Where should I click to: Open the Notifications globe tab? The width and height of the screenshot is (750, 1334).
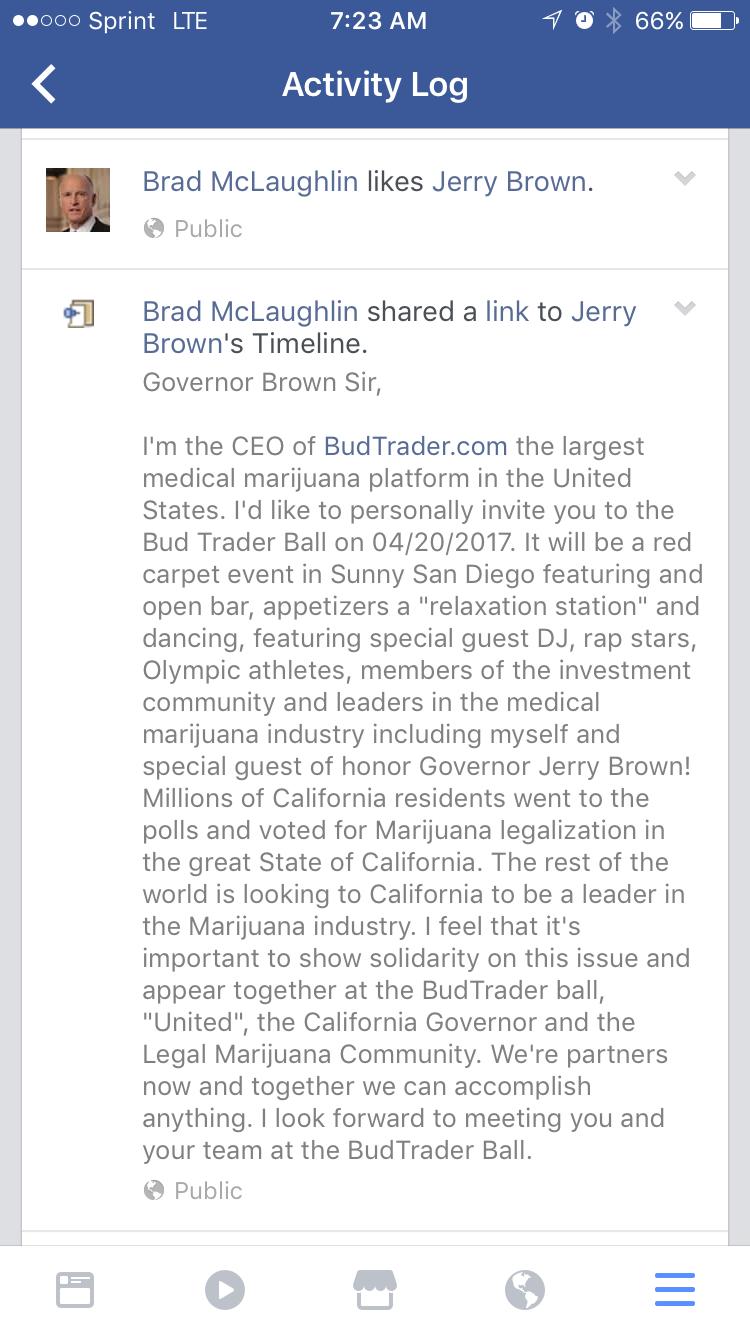point(525,1290)
